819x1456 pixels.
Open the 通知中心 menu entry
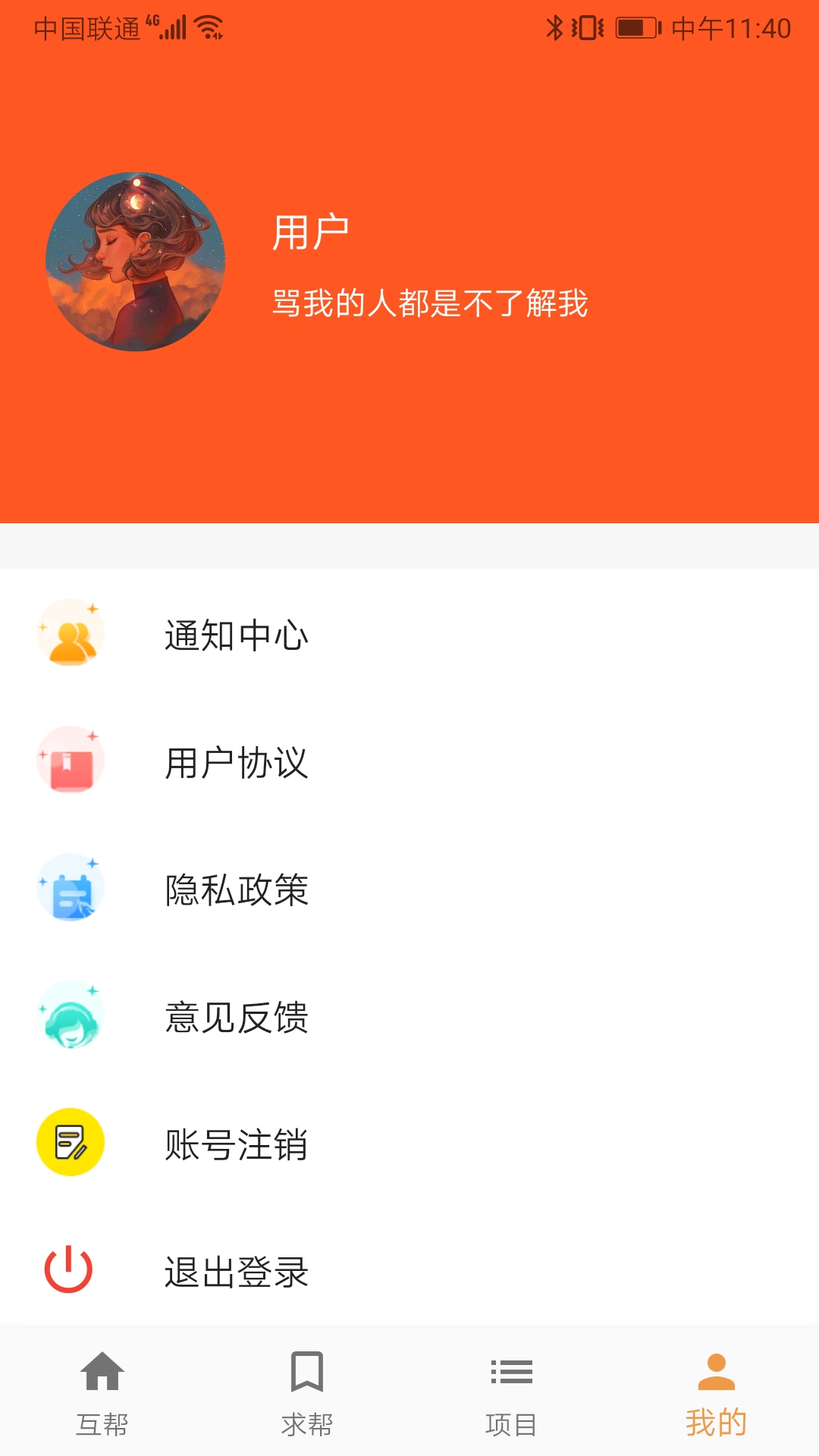click(236, 637)
